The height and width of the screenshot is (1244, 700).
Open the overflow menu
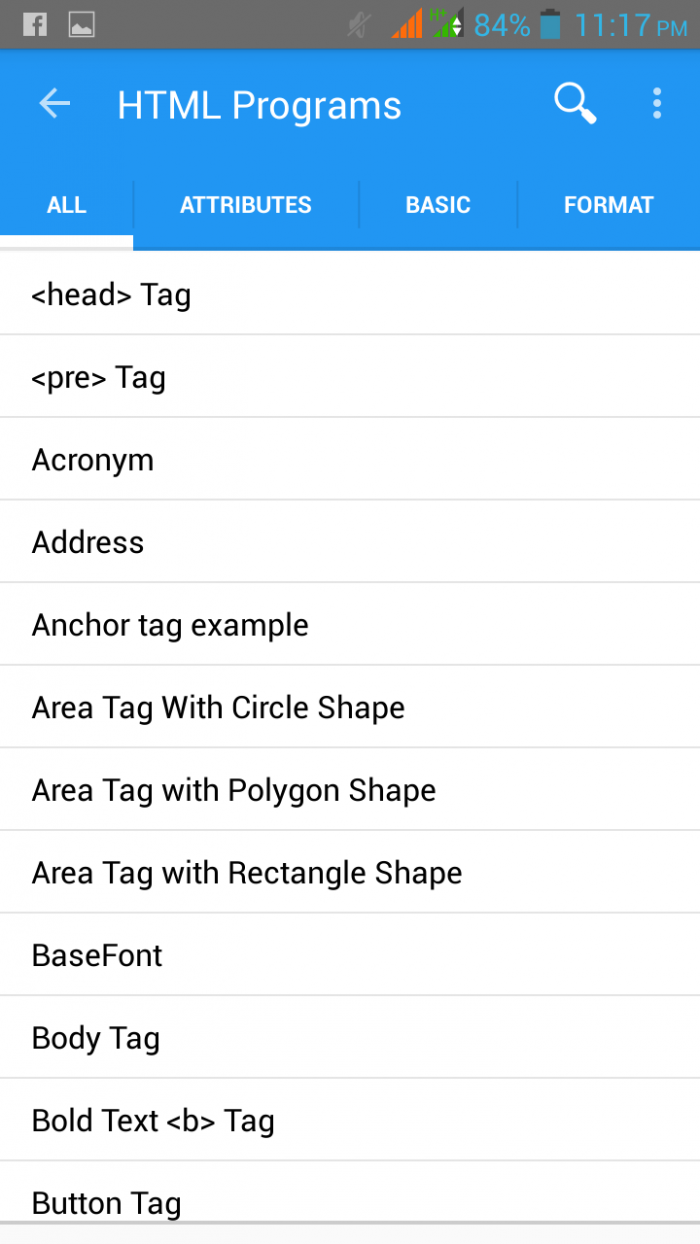(x=656, y=104)
